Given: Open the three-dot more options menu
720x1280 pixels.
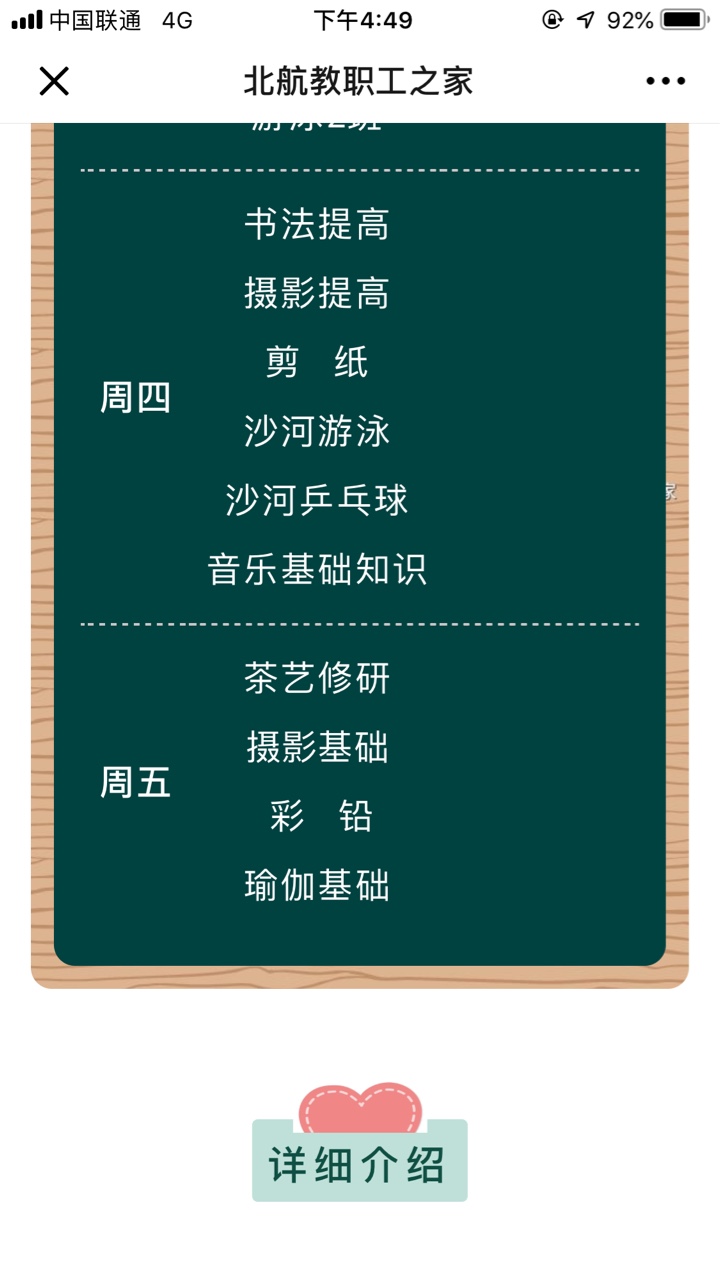Looking at the screenshot, I should [x=666, y=81].
